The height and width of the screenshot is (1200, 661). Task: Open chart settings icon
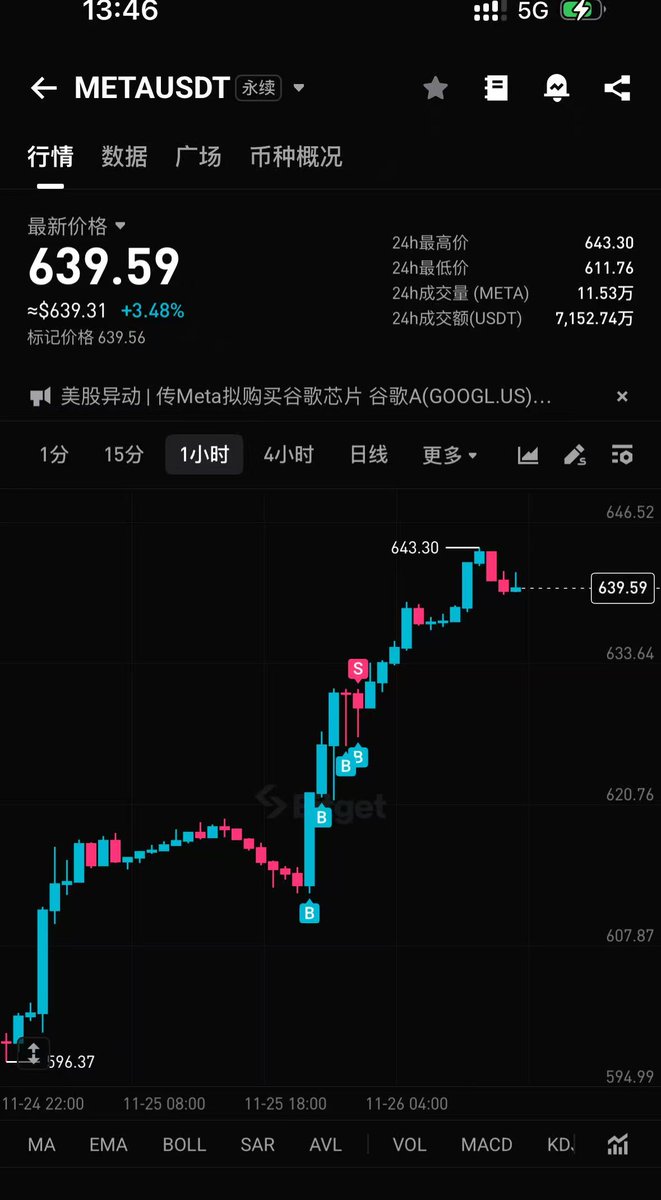pos(622,455)
